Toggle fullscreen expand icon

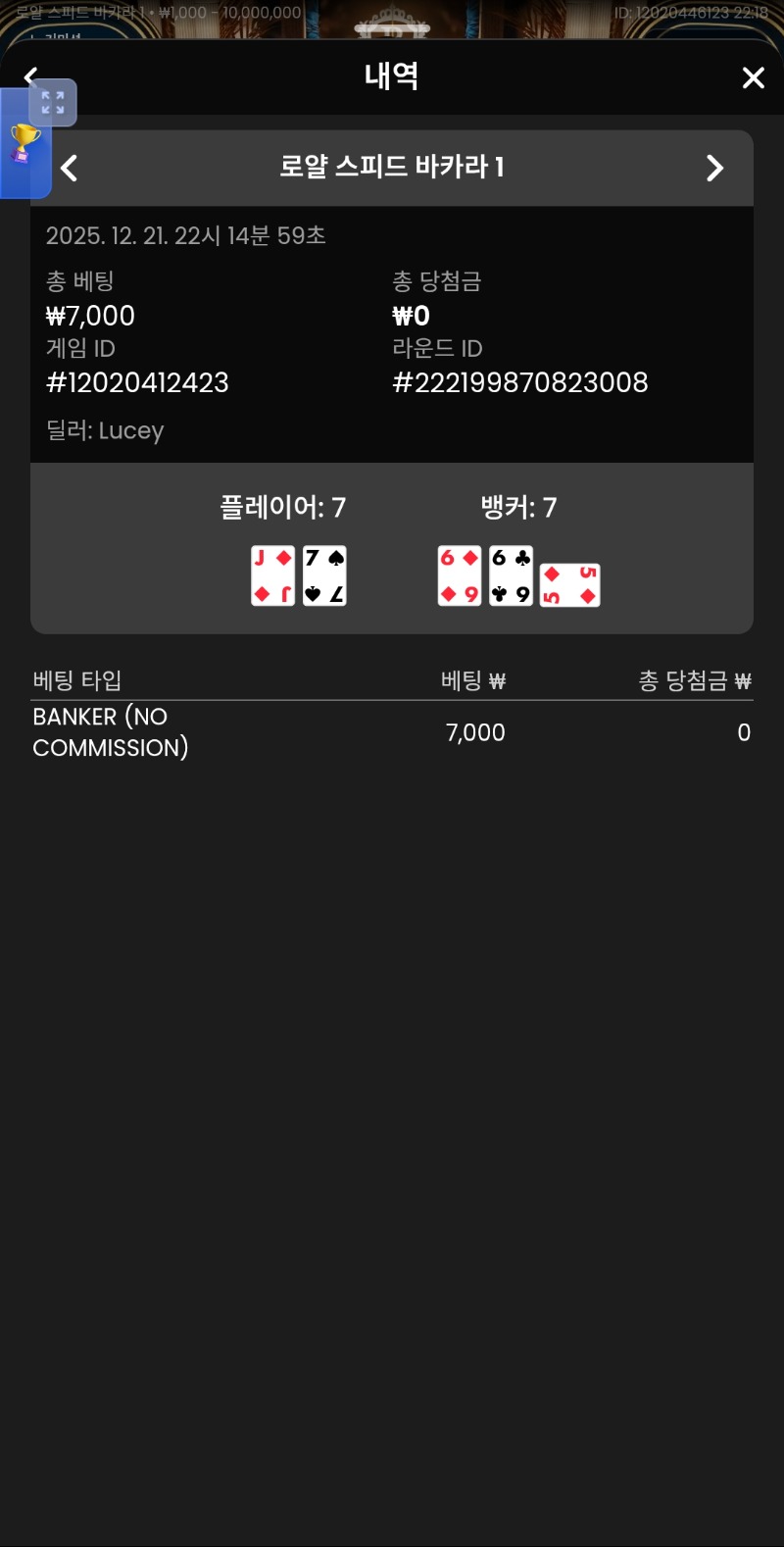point(53,103)
